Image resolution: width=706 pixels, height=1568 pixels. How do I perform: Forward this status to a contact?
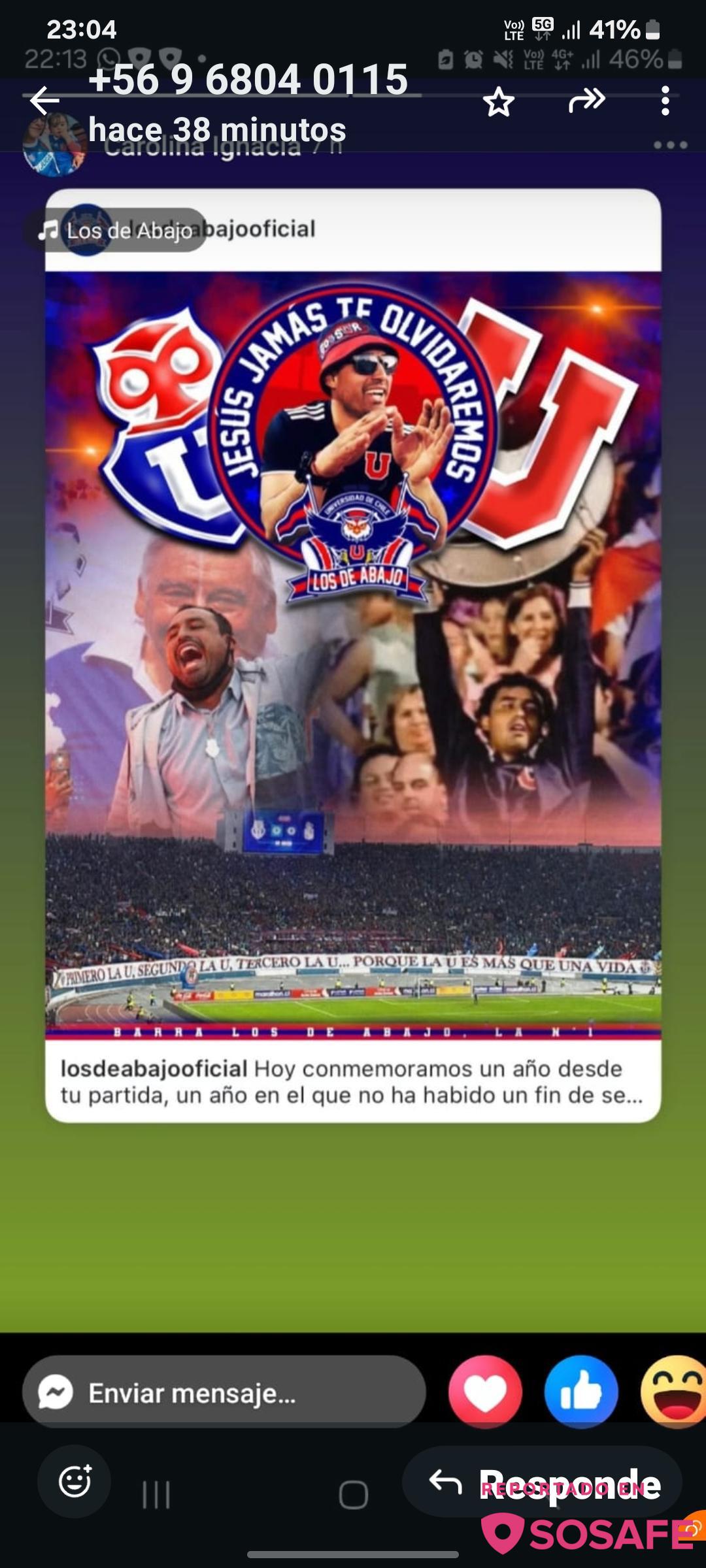[x=586, y=101]
